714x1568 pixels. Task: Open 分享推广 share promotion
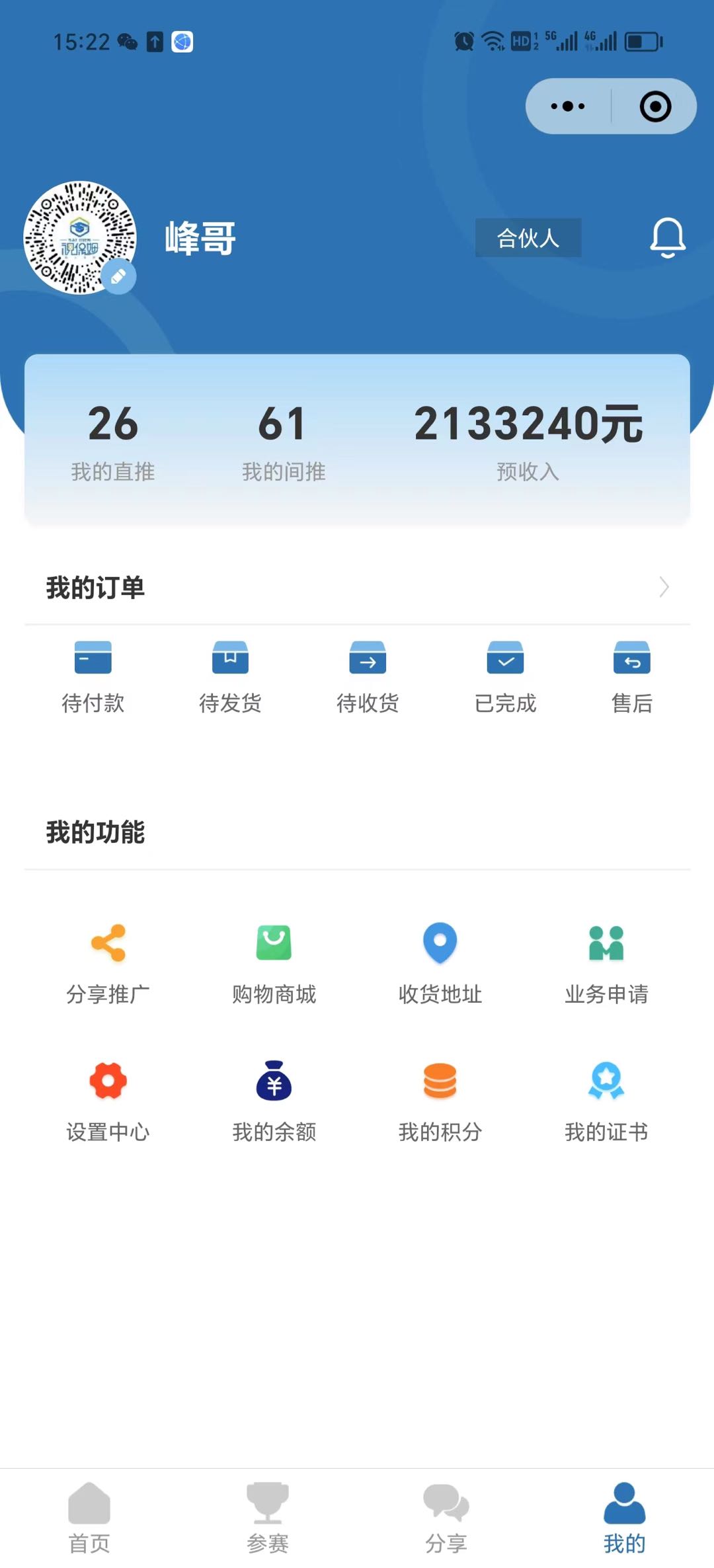[x=108, y=962]
